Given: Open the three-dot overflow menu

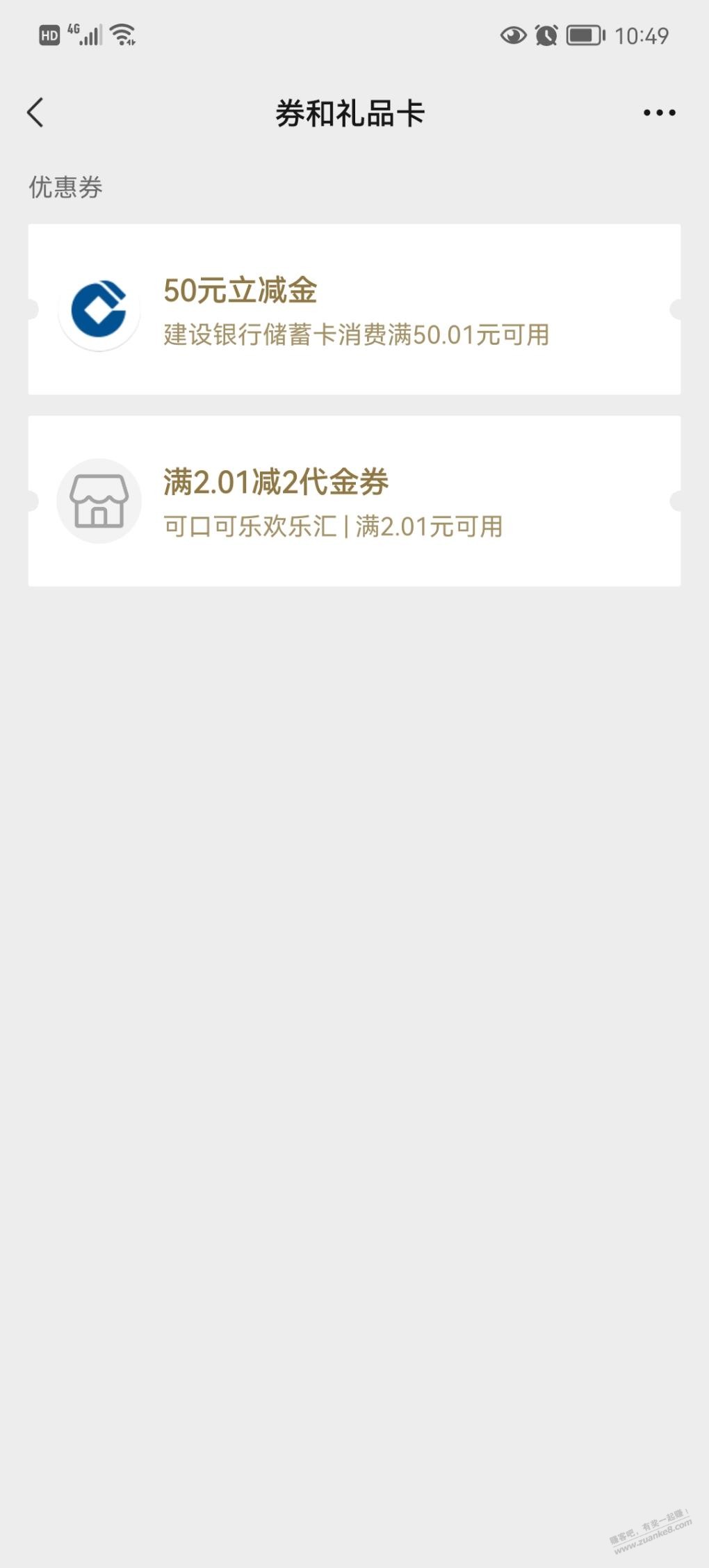Looking at the screenshot, I should tap(658, 113).
